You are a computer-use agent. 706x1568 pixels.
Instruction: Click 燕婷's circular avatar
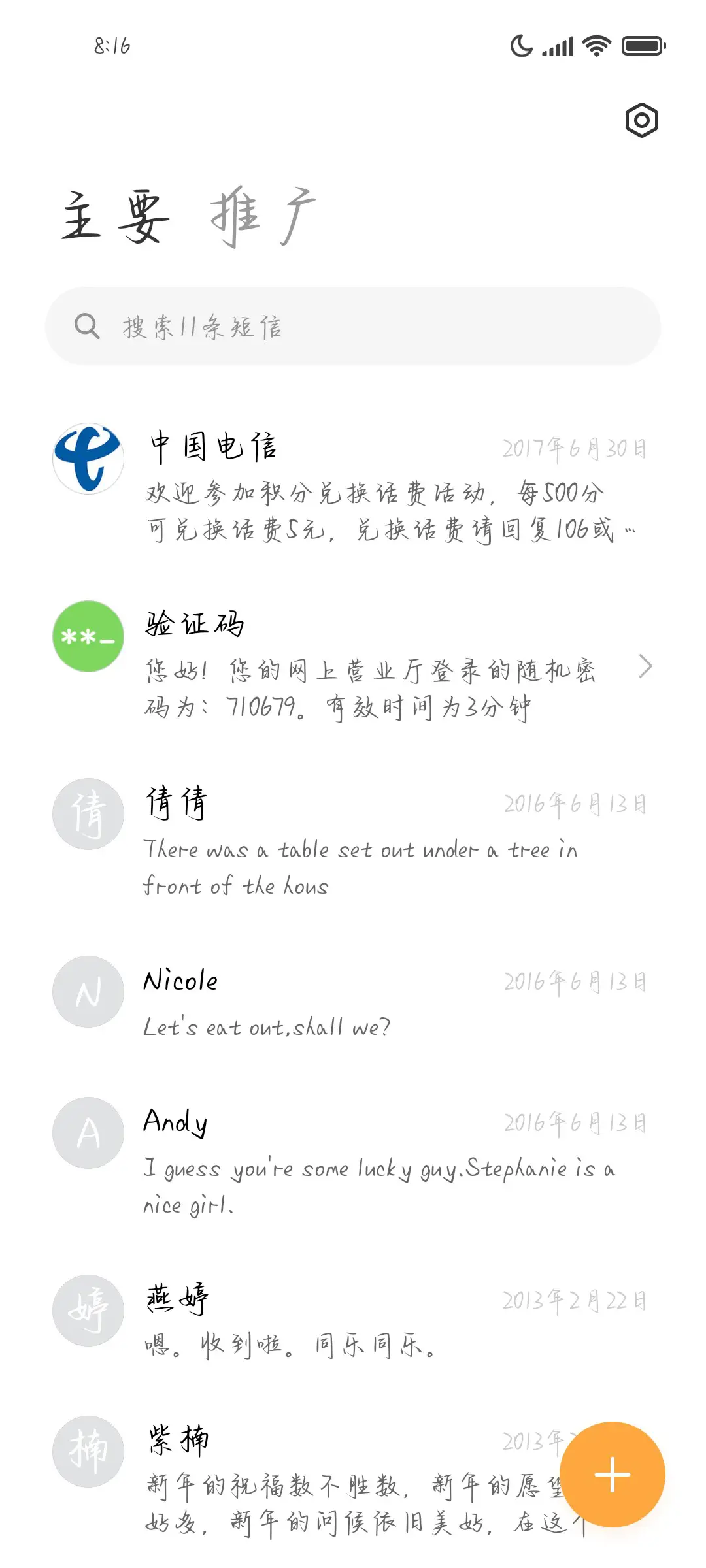88,1310
